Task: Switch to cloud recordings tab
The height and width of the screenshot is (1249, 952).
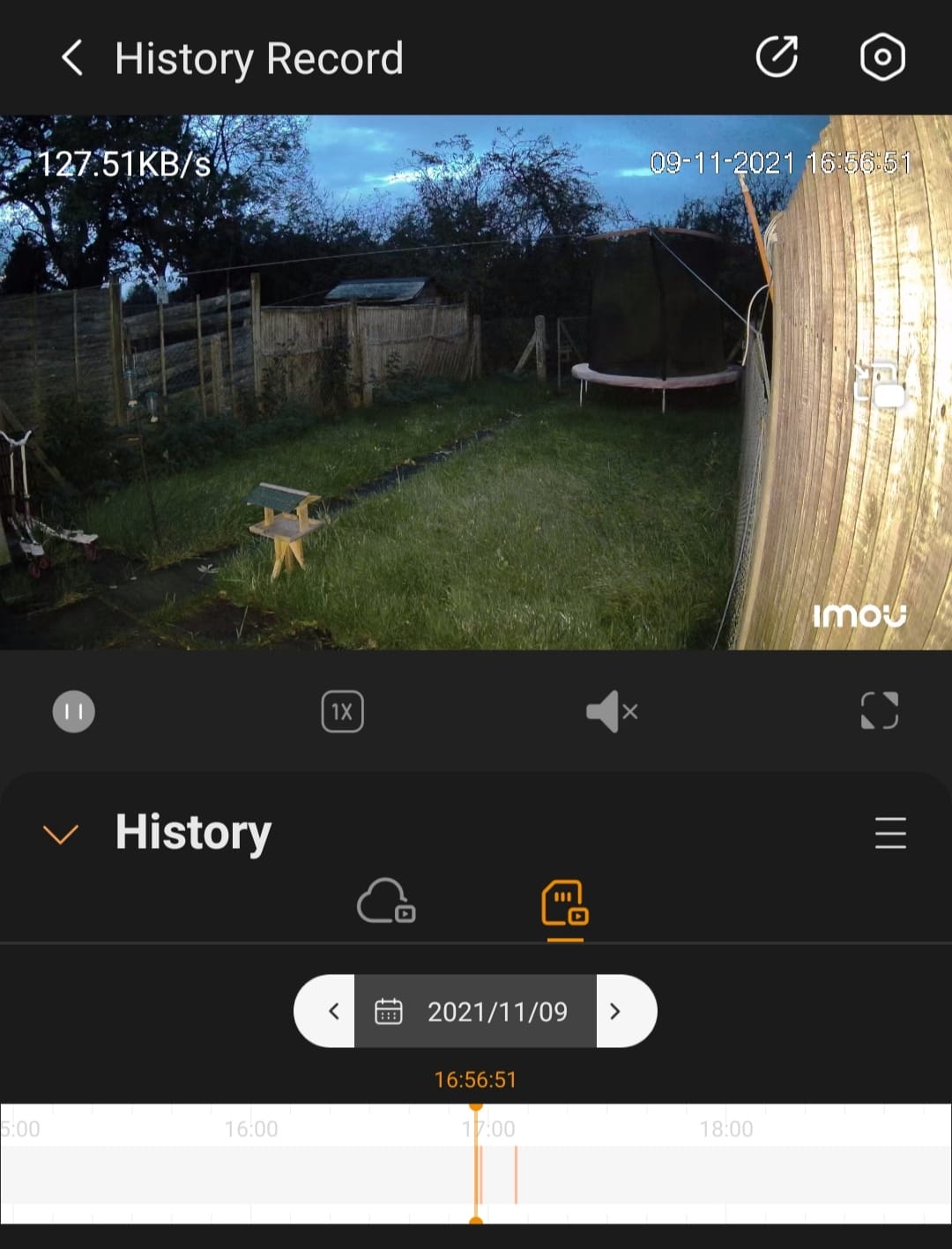Action: pyautogui.click(x=386, y=902)
